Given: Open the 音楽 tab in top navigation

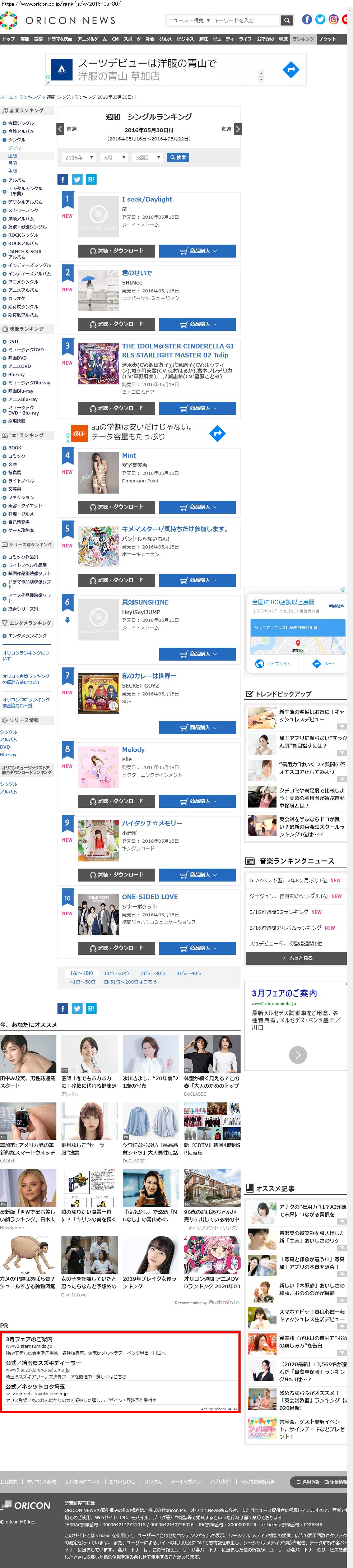Looking at the screenshot, I should (x=38, y=39).
